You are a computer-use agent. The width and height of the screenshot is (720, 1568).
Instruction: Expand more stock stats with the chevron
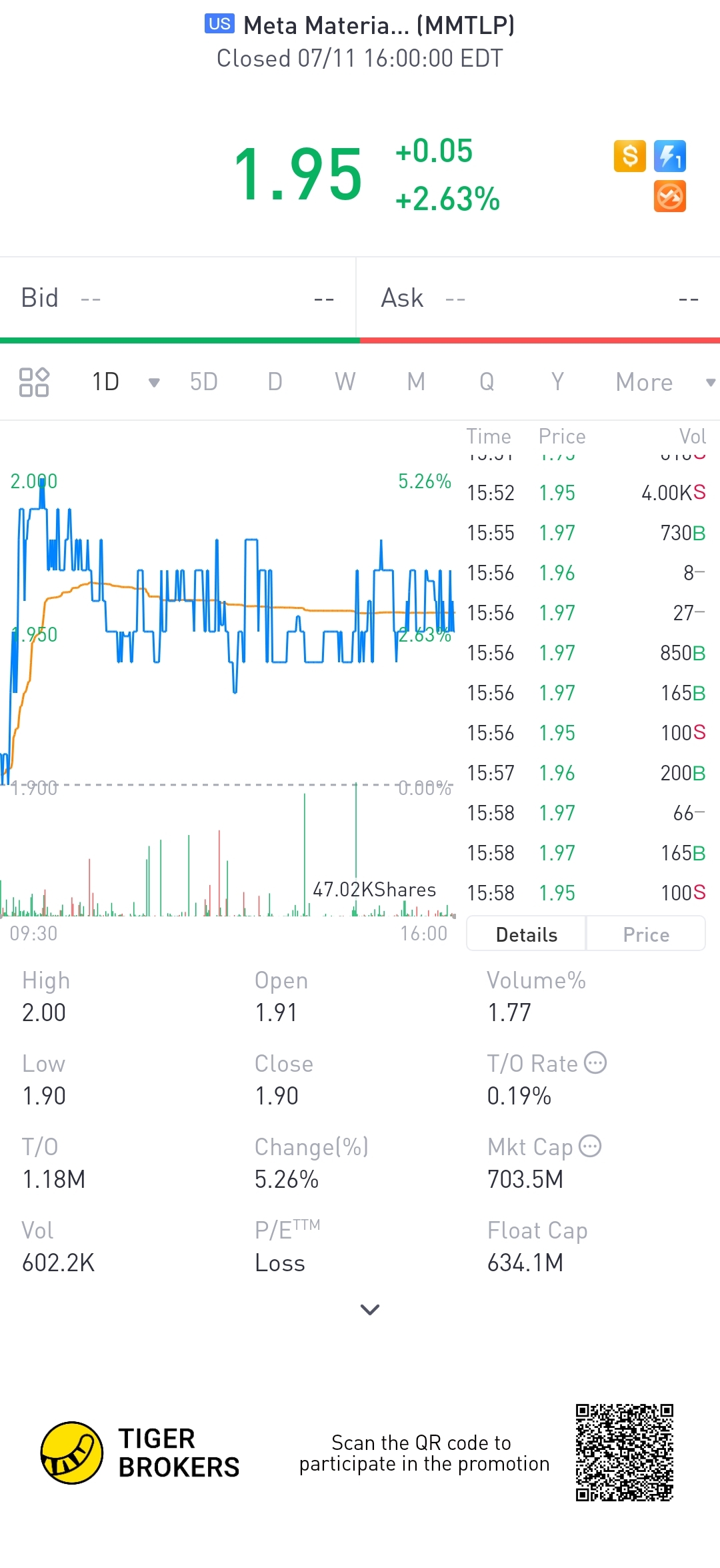point(369,1309)
